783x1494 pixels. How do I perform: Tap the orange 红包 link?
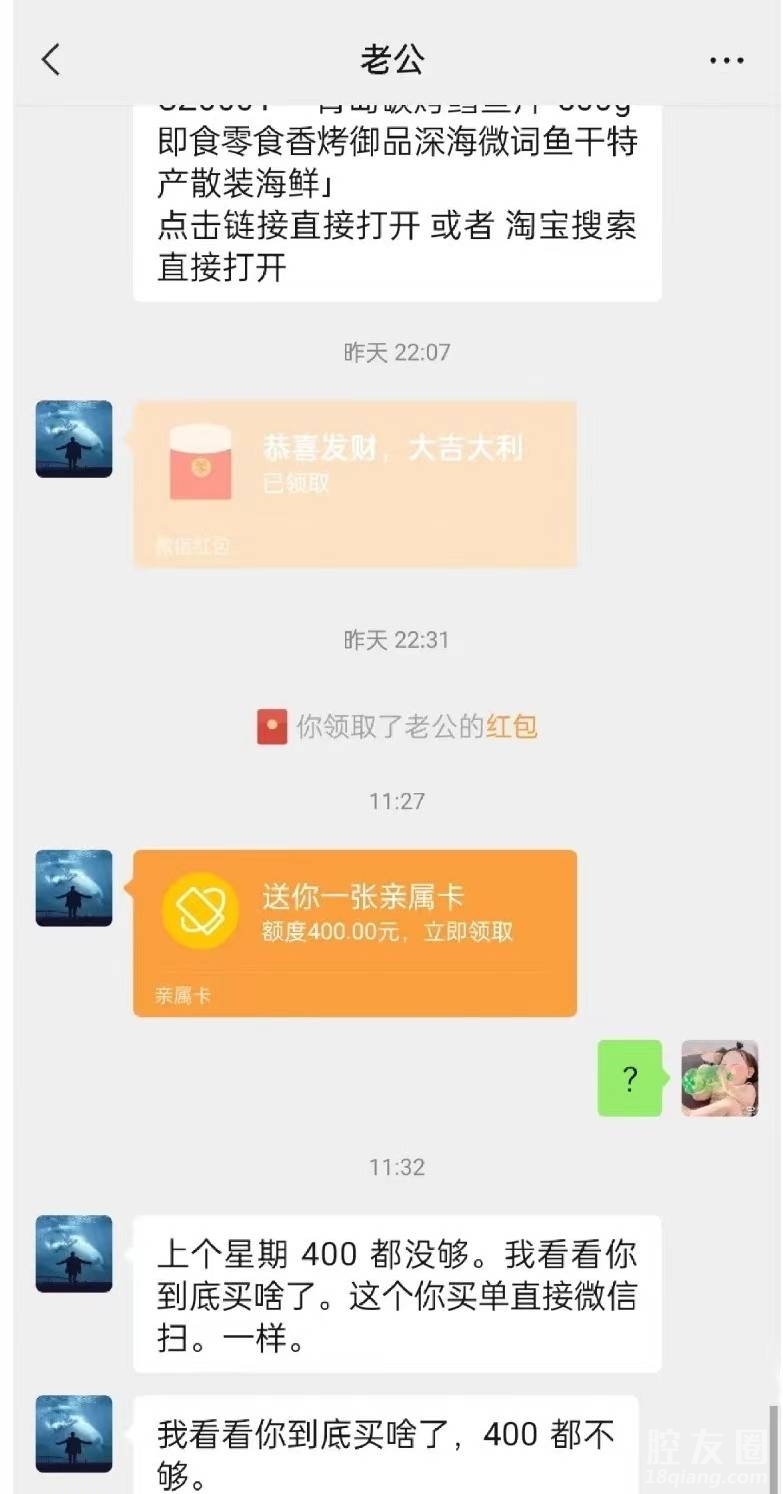pos(512,727)
